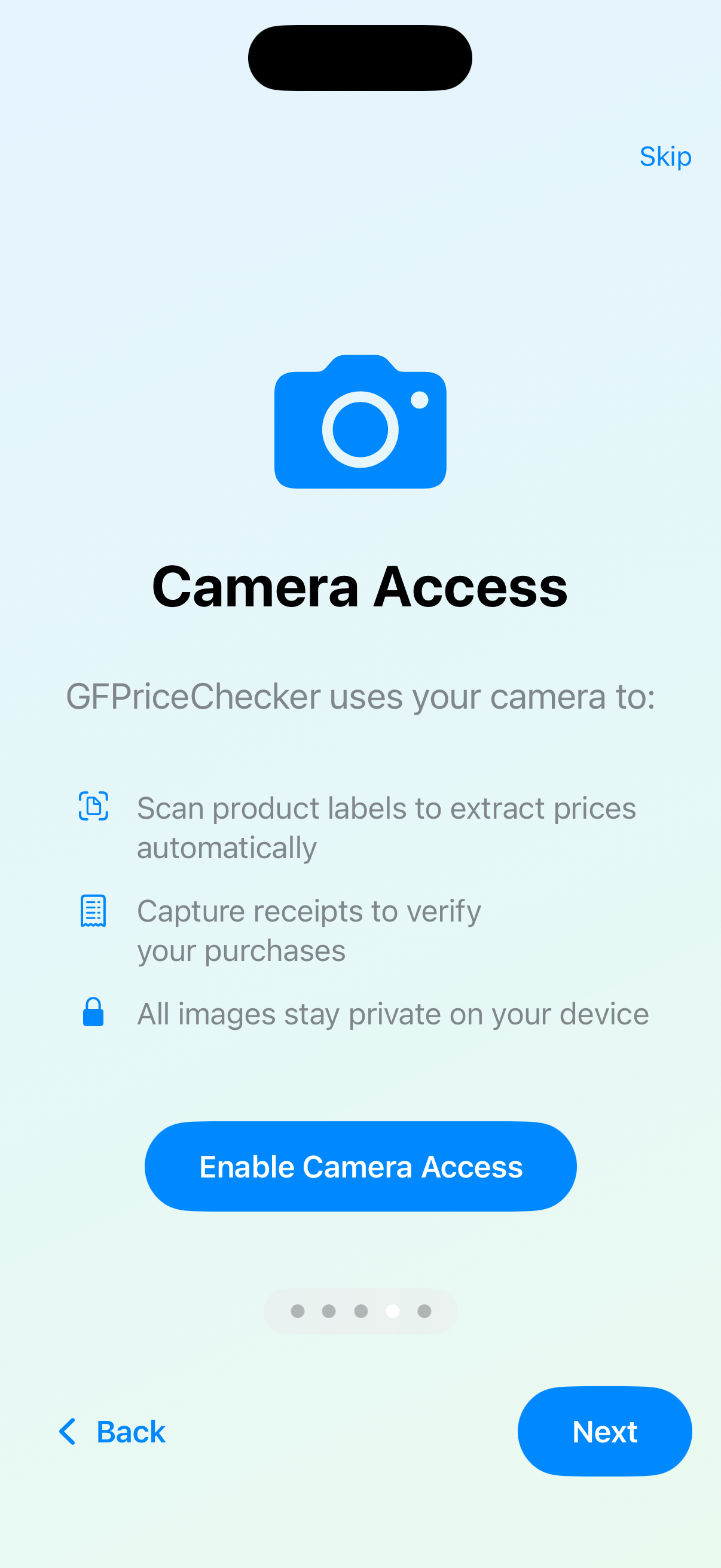Tap the last page indicator dot
The image size is (721, 1568).
tap(424, 1311)
